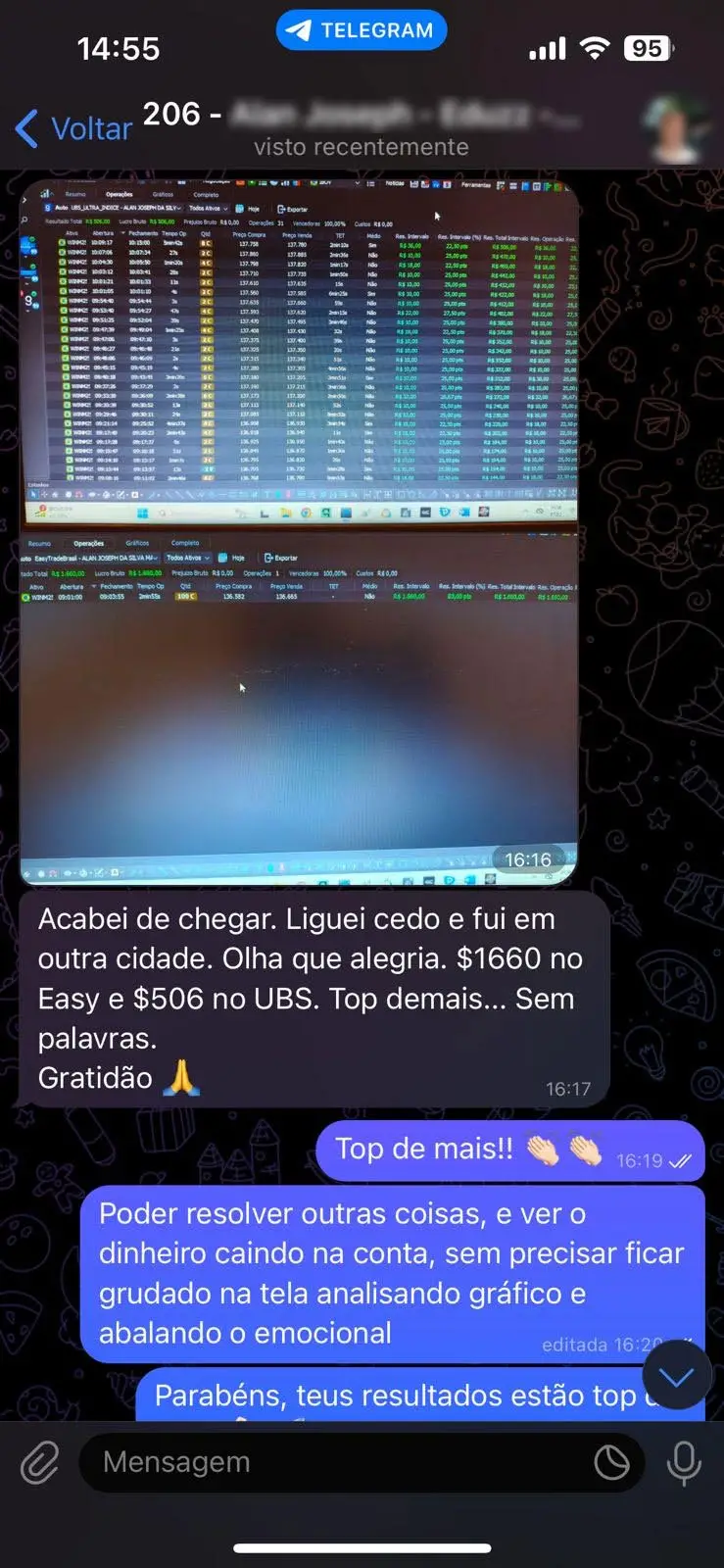This screenshot has width=724, height=1568.
Task: Go back with the Voltar button
Action: (74, 128)
